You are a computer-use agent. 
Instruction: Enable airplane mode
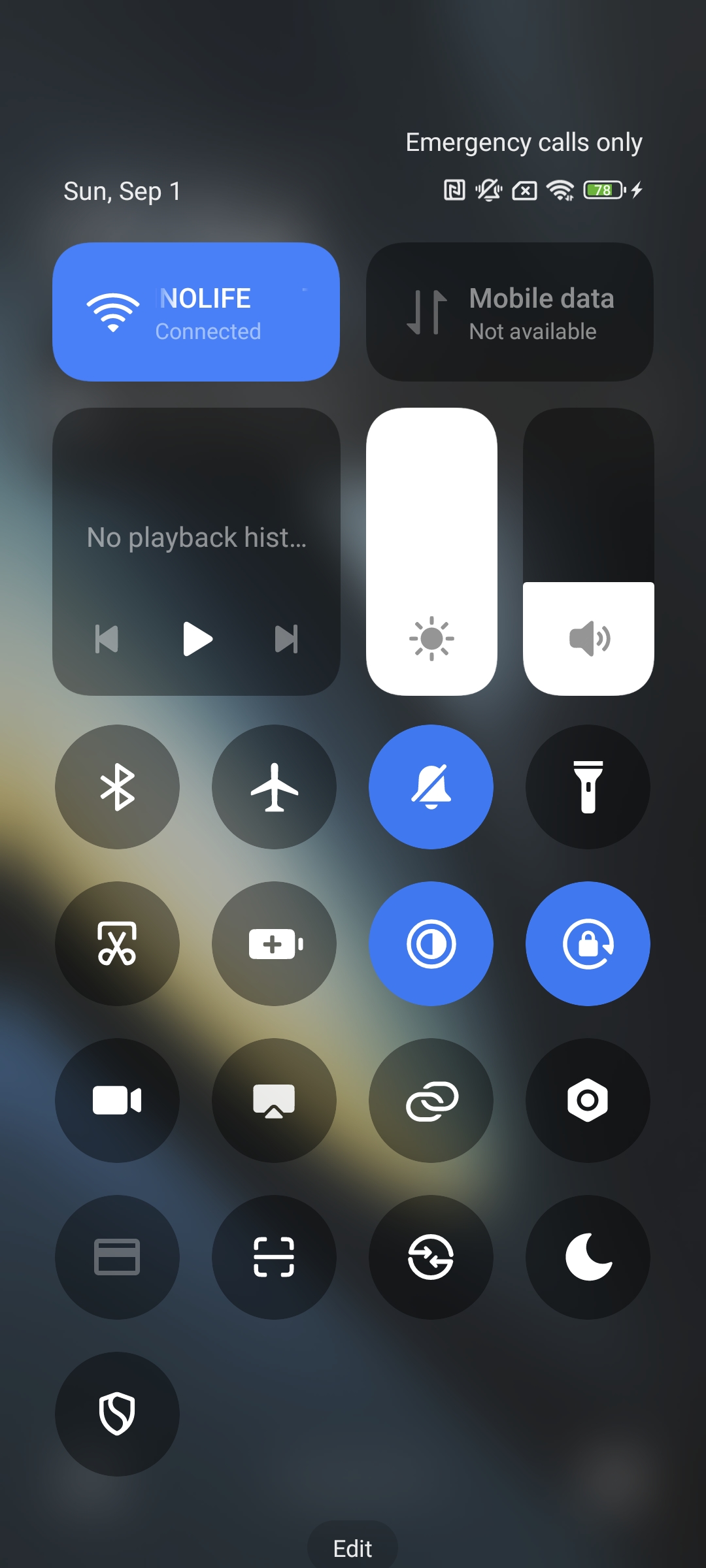point(274,787)
